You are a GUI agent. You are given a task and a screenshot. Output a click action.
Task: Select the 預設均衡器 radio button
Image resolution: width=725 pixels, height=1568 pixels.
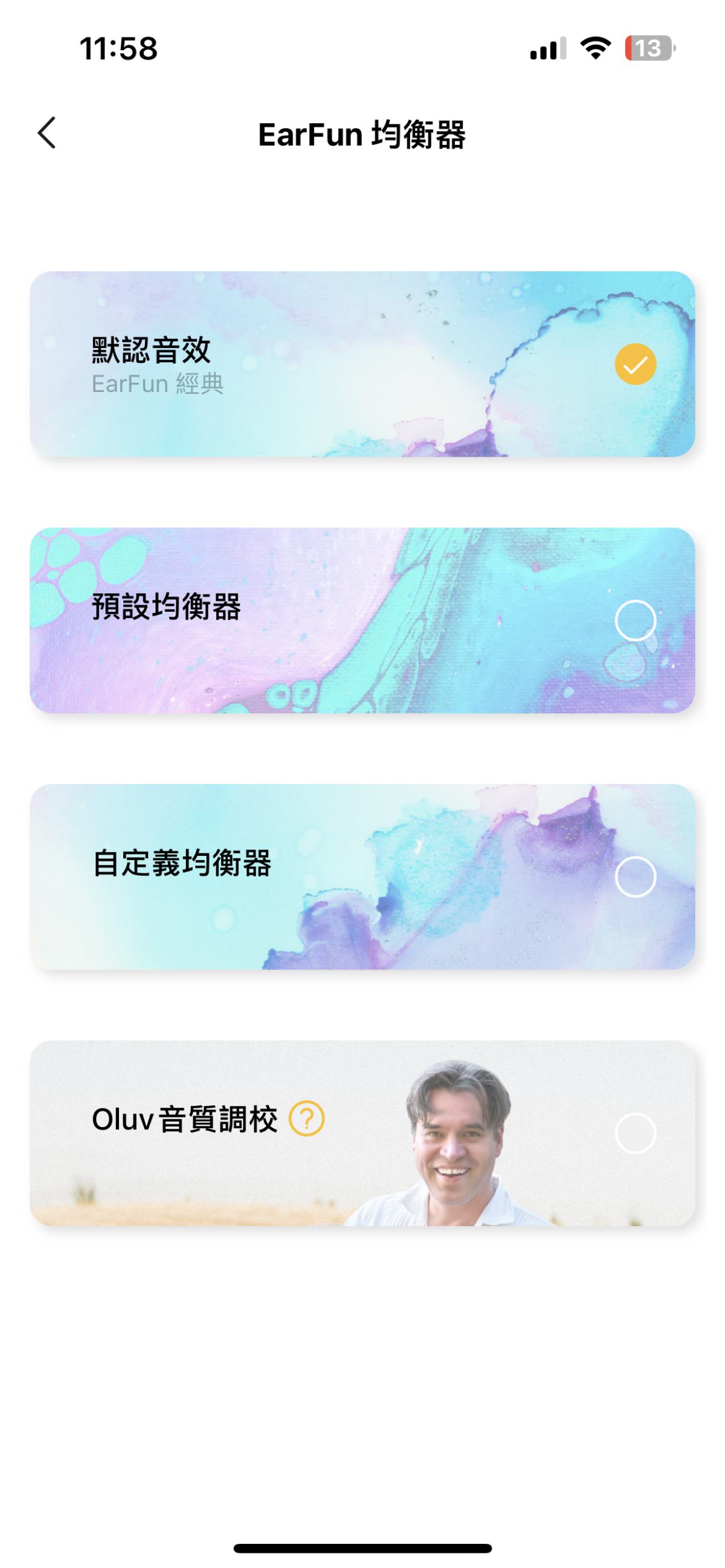point(635,620)
